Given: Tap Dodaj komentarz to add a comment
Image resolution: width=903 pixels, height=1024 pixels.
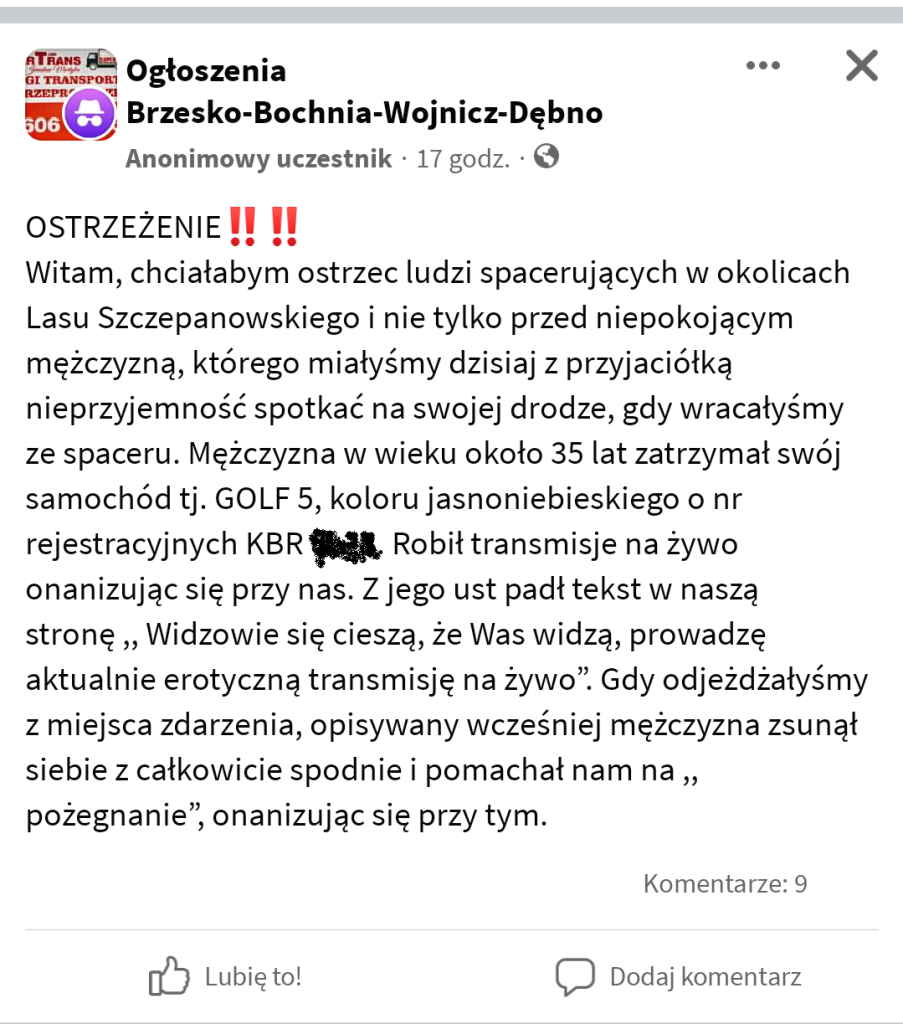Looking at the screenshot, I should tap(679, 976).
